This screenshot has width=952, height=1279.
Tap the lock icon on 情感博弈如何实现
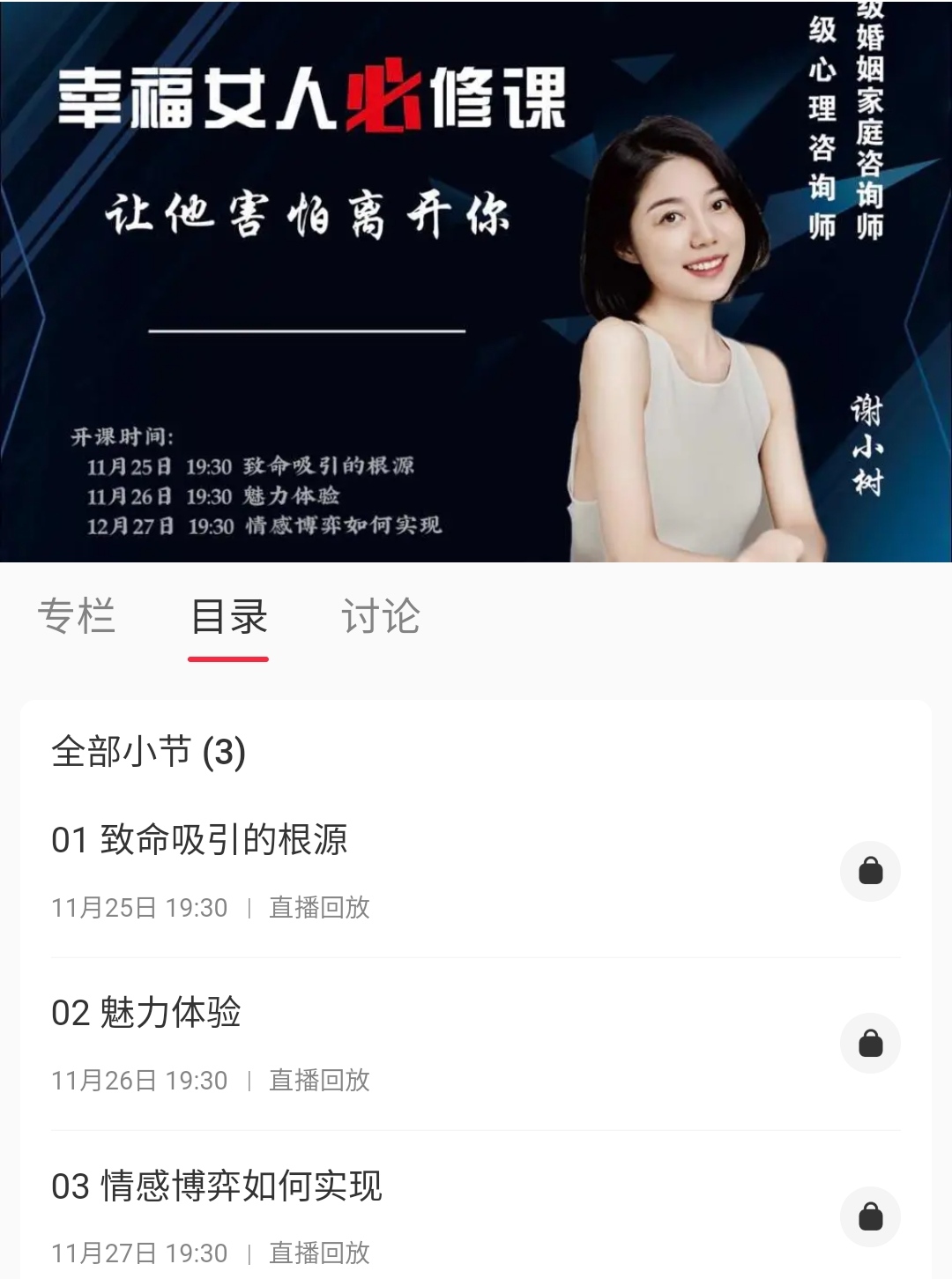point(870,1216)
